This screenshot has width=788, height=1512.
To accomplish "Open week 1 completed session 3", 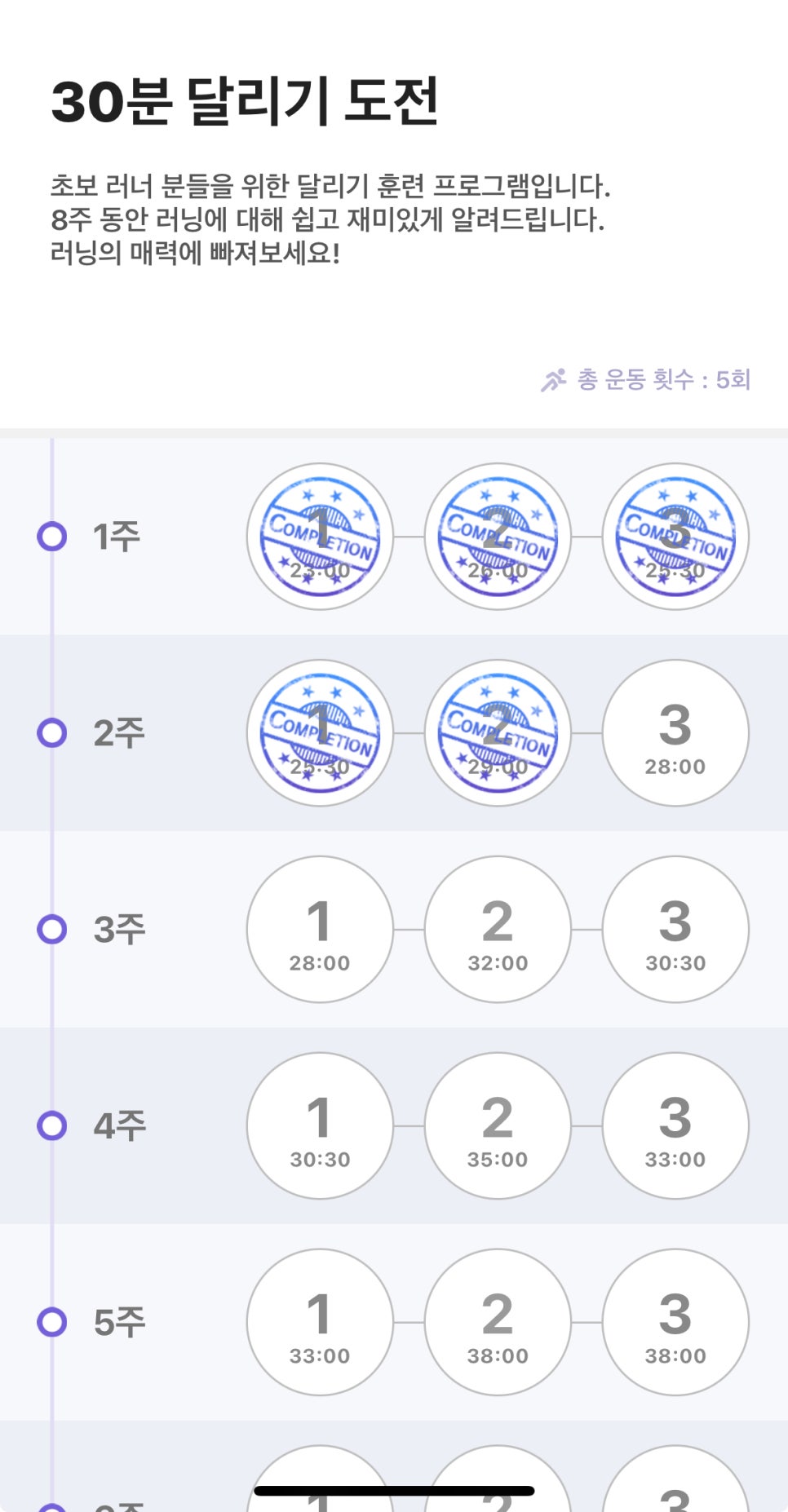I will pyautogui.click(x=675, y=537).
